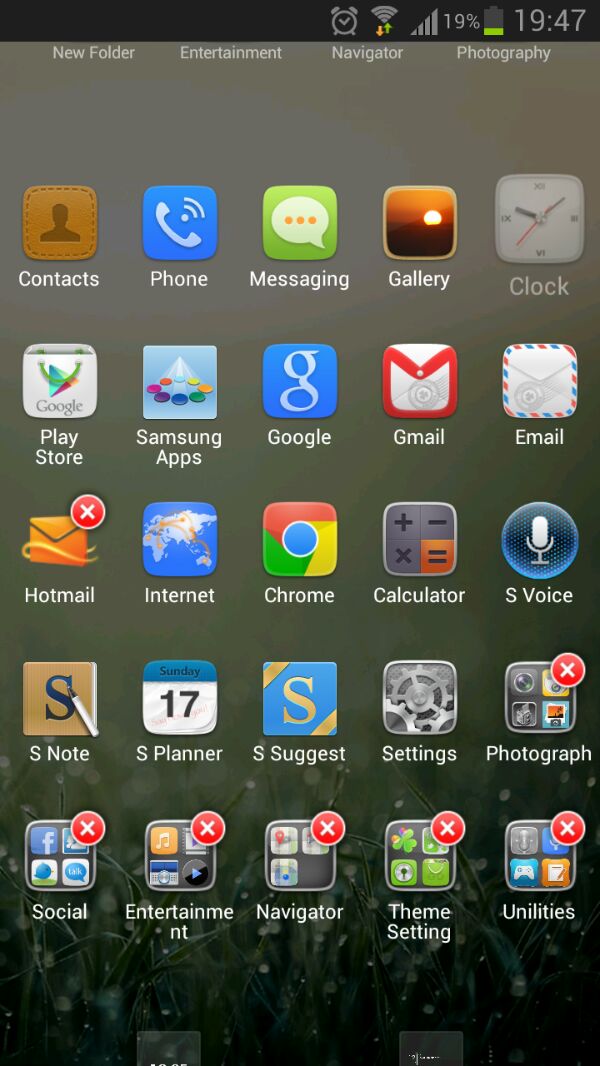Remove Hotmail with its red X badge
Screen dimensions: 600x1066
88,513
